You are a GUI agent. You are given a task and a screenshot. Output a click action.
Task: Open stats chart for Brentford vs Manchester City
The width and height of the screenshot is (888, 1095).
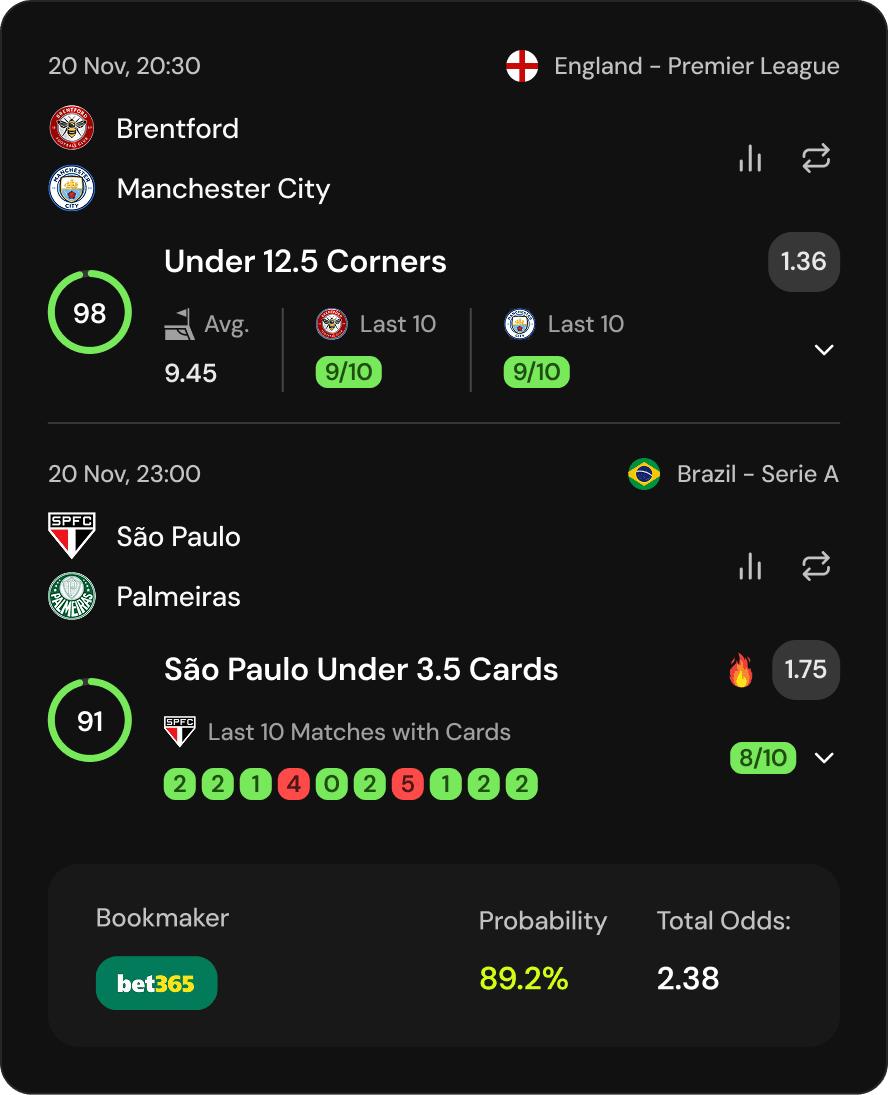click(750, 159)
